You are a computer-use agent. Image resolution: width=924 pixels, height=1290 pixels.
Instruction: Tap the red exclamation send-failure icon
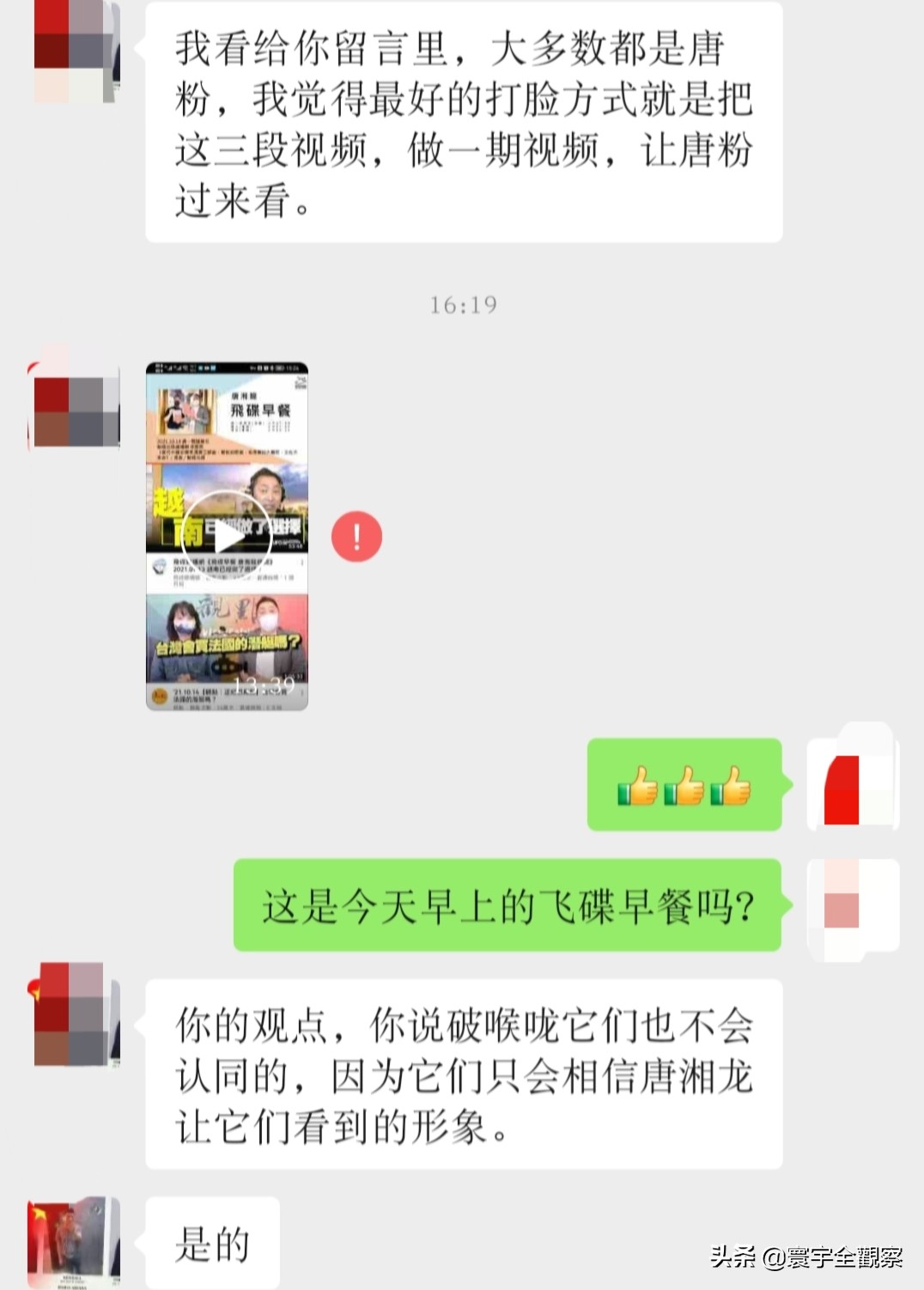(355, 537)
